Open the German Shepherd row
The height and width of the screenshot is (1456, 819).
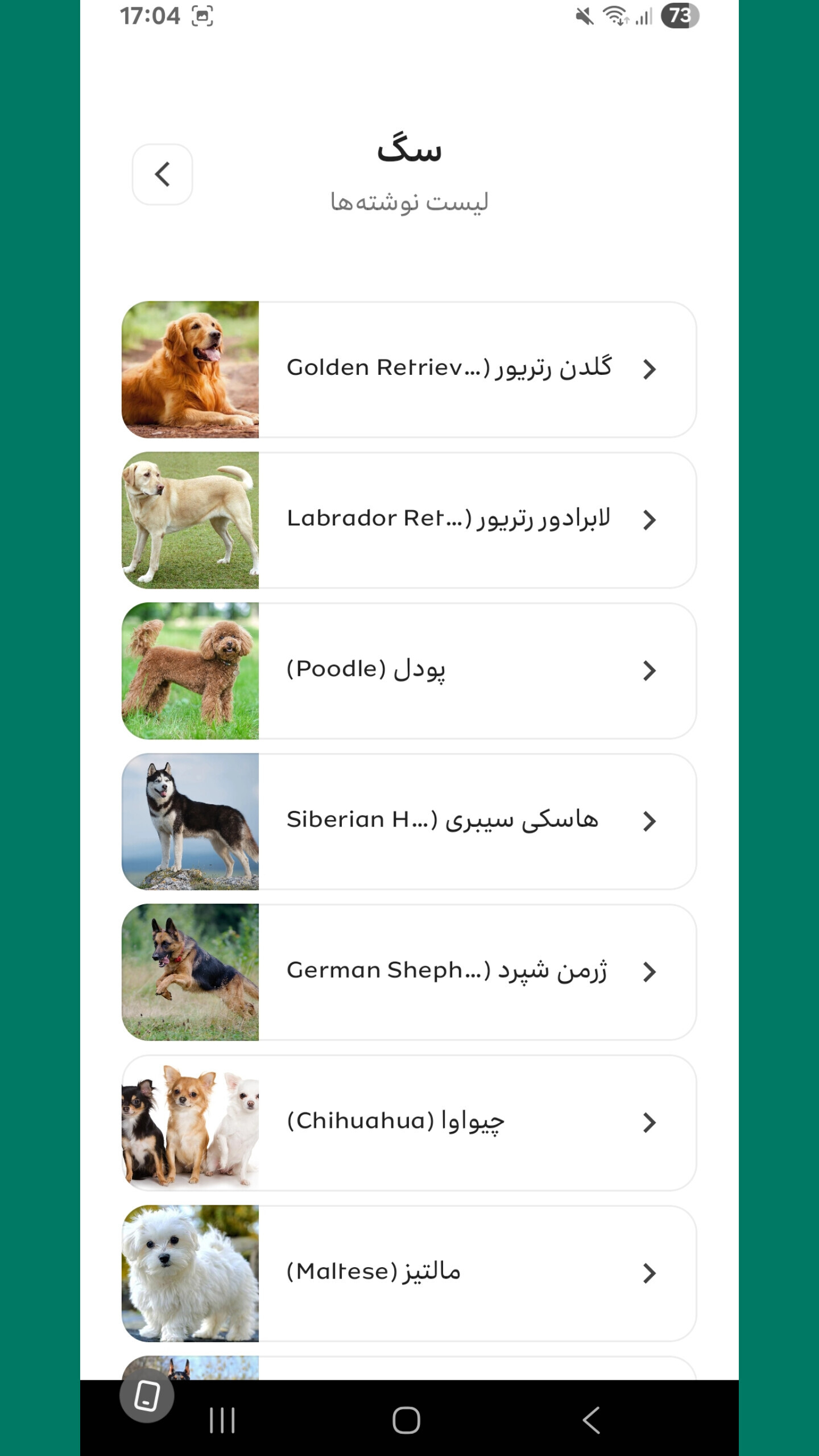click(x=449, y=971)
